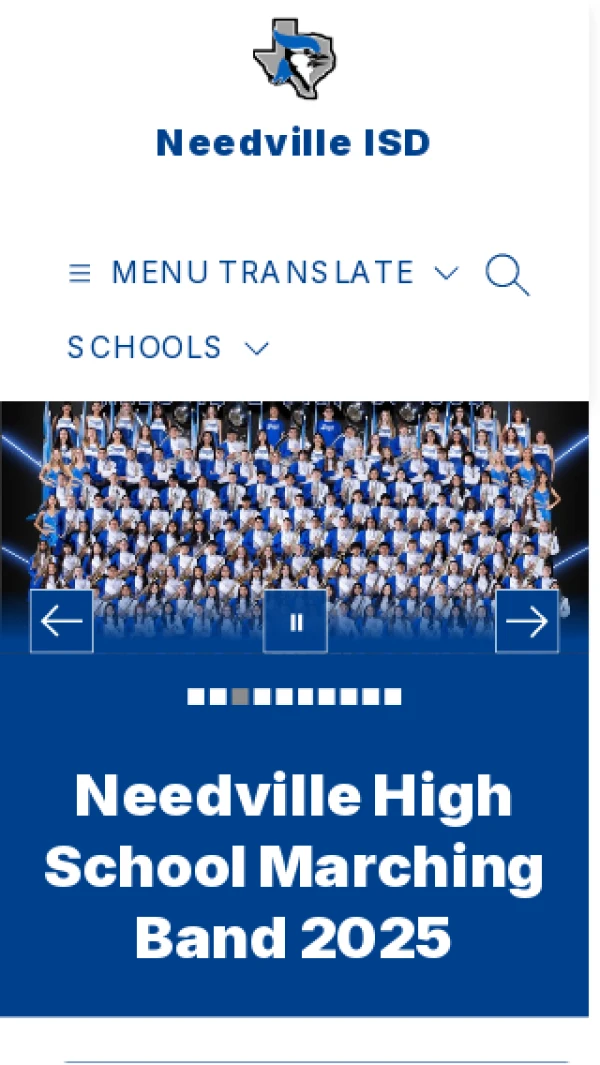The width and height of the screenshot is (600, 1065).
Task: Open the Needville ISD home link
Action: [294, 143]
